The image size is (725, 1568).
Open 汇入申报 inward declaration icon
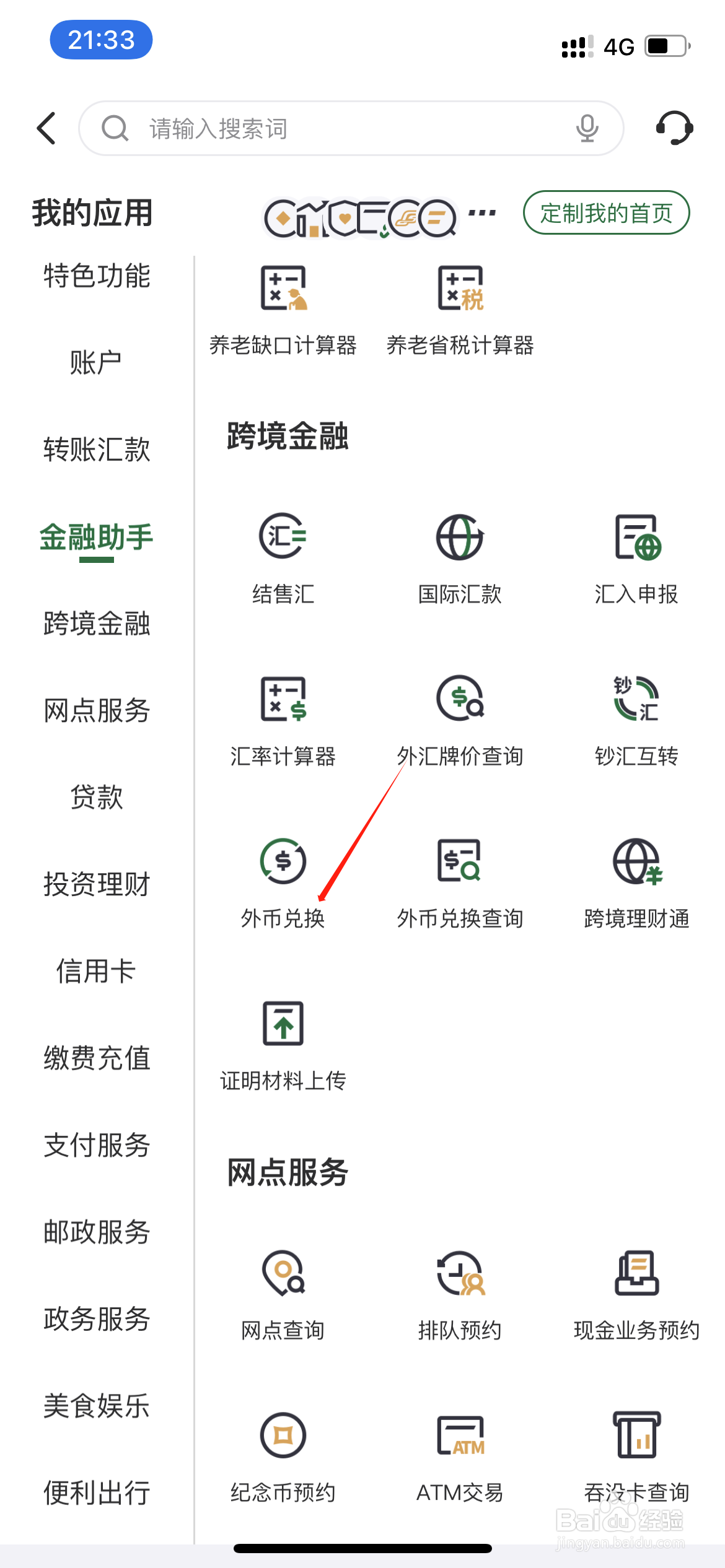[635, 555]
